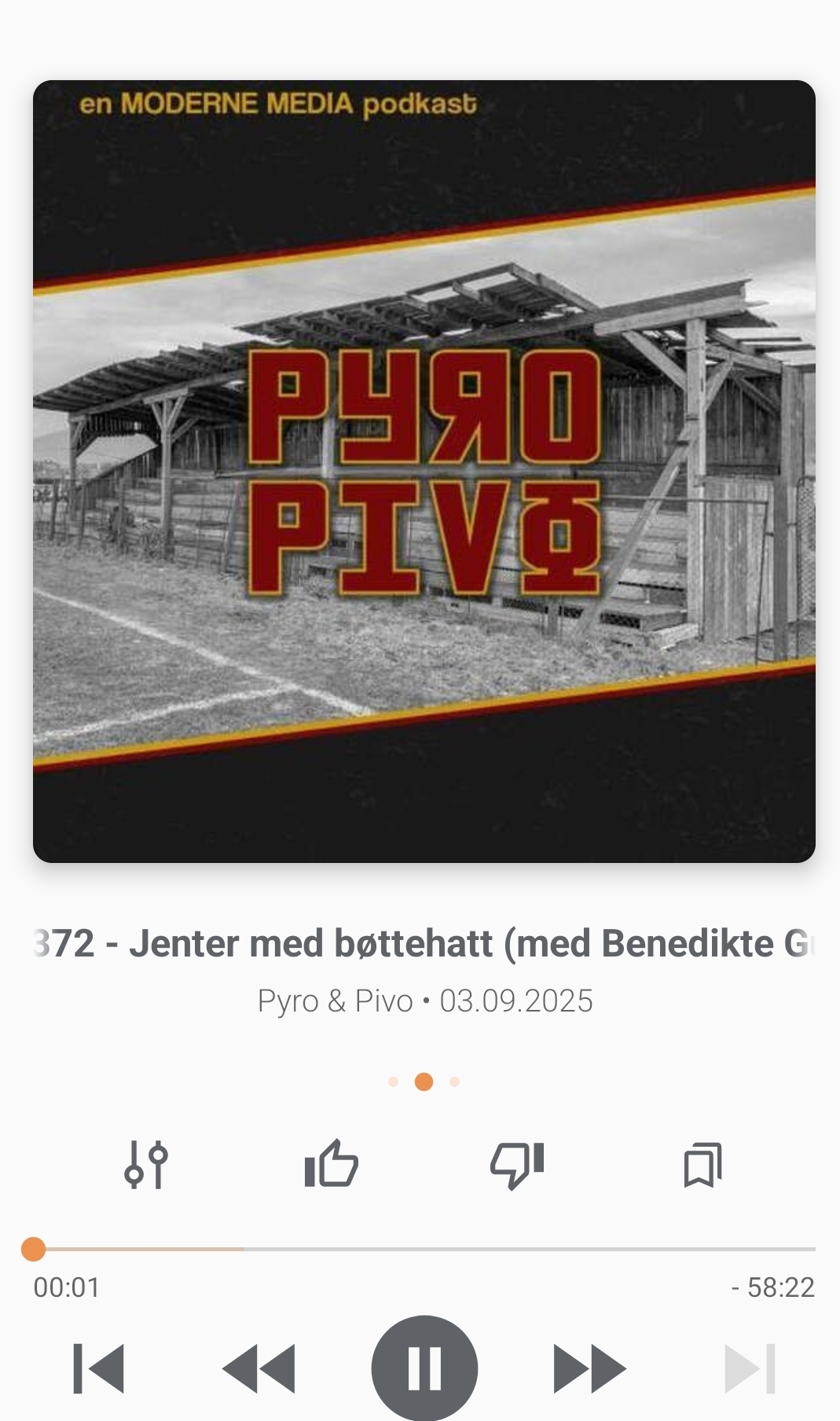Fast forward the episode

tap(589, 1368)
